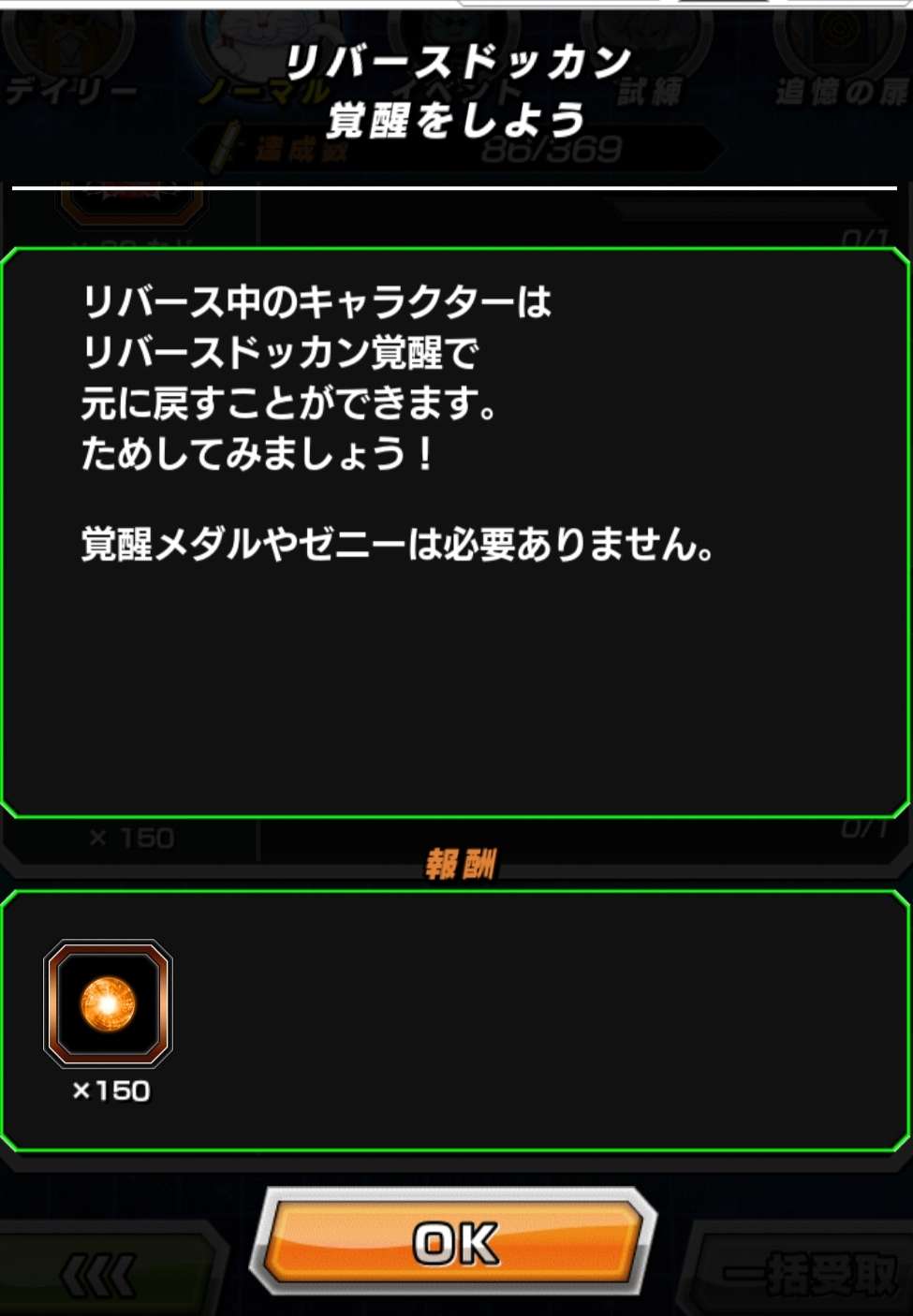Tap the ×150 dragon stone reward icon

tap(109, 1003)
